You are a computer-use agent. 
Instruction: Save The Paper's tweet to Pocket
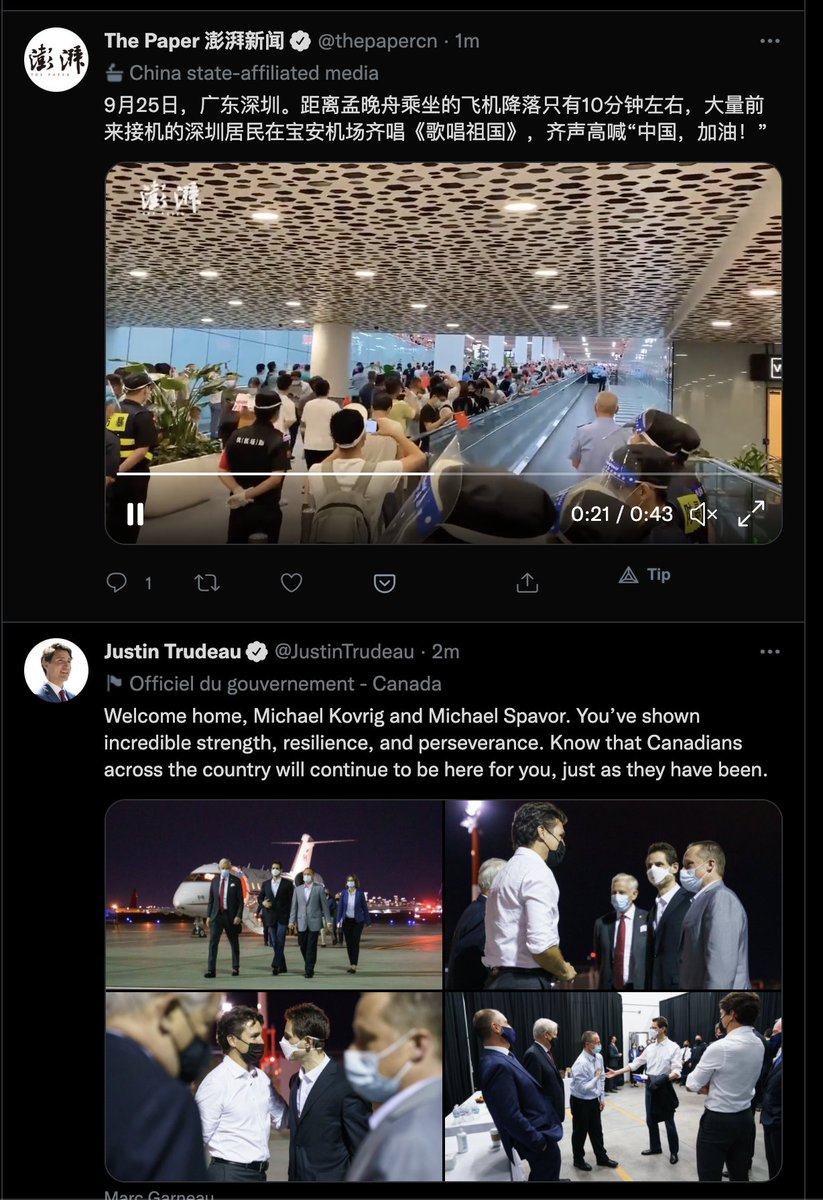click(384, 582)
